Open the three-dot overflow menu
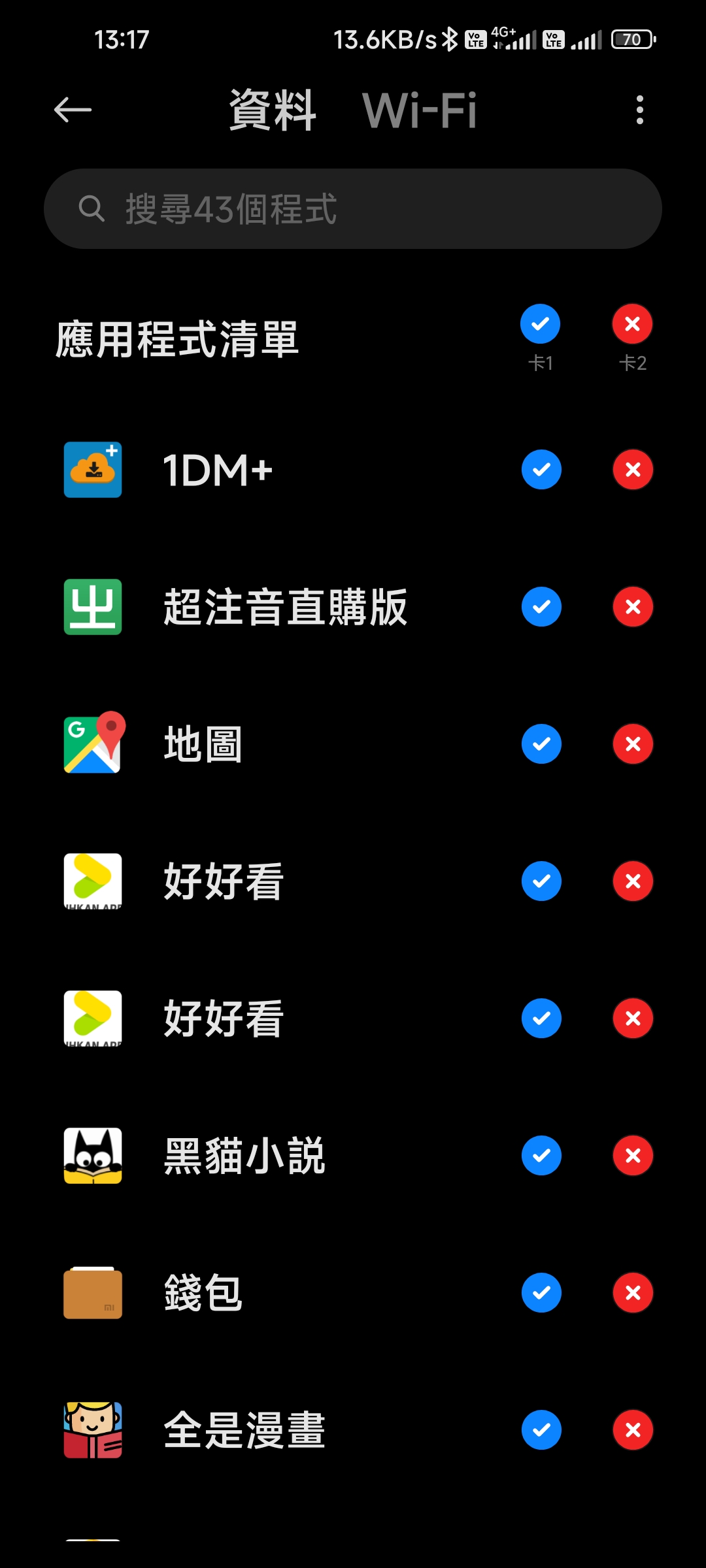Viewport: 706px width, 1568px height. 639,110
